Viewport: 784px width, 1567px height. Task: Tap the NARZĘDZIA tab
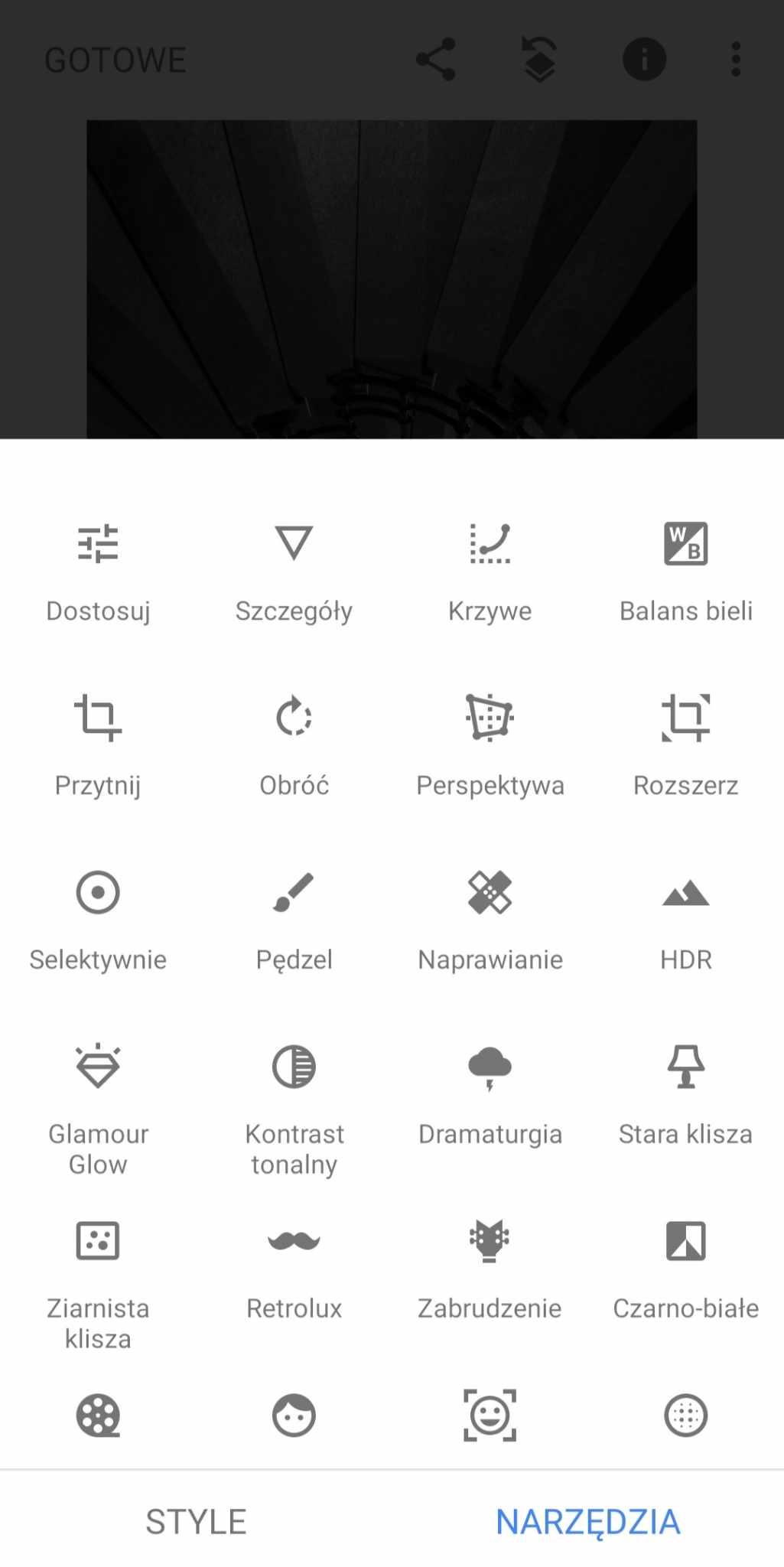587,1521
